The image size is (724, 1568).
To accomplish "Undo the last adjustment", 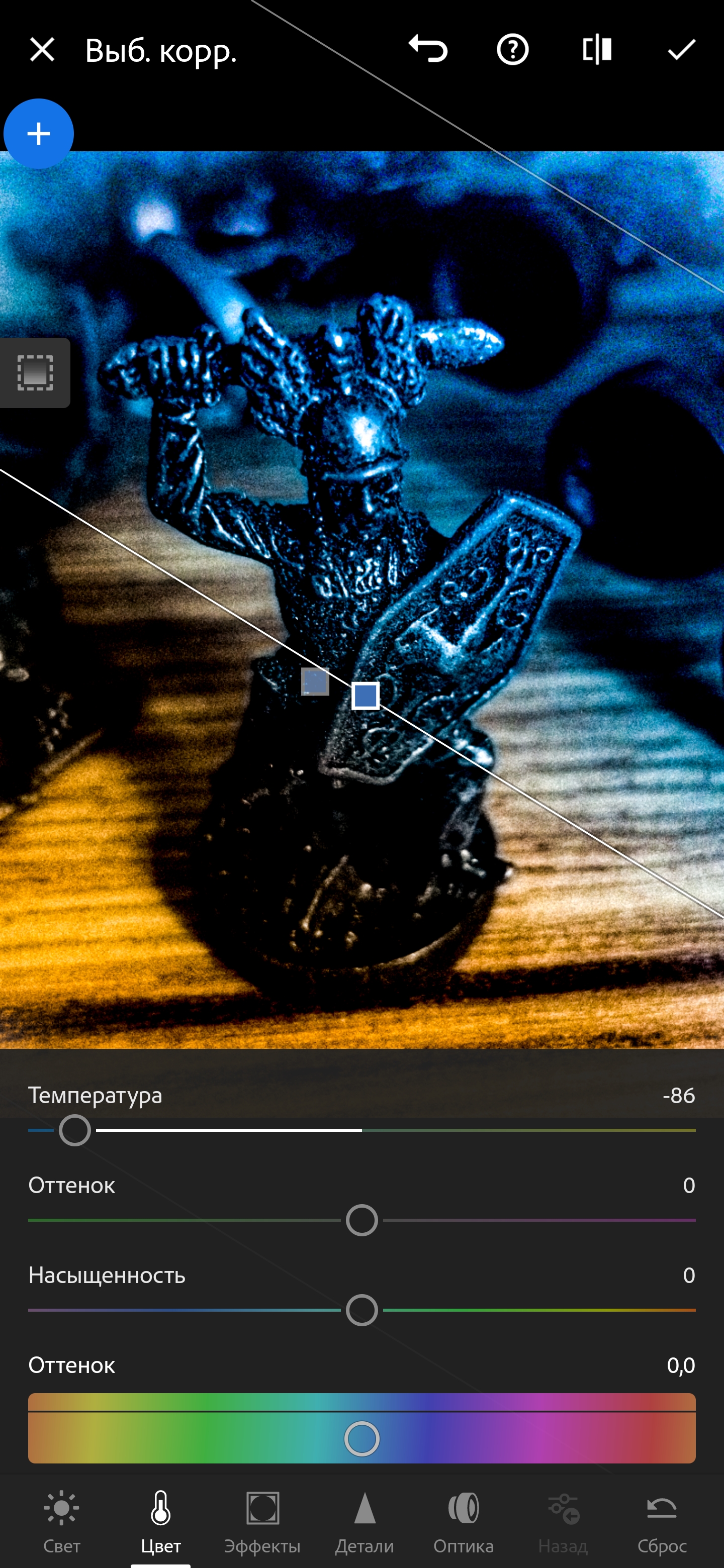I will tap(428, 49).
